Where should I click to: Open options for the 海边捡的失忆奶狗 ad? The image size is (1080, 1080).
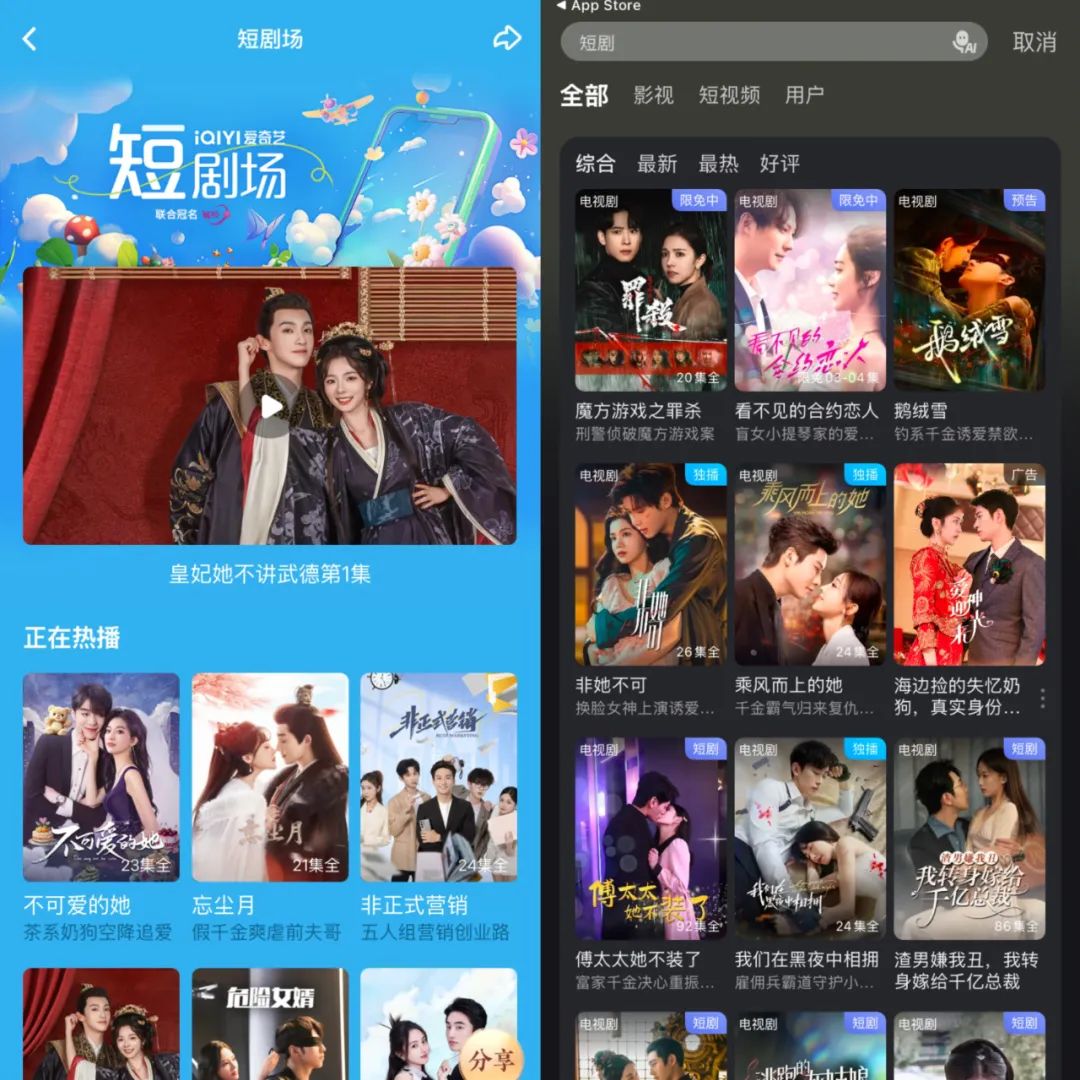[1042, 697]
